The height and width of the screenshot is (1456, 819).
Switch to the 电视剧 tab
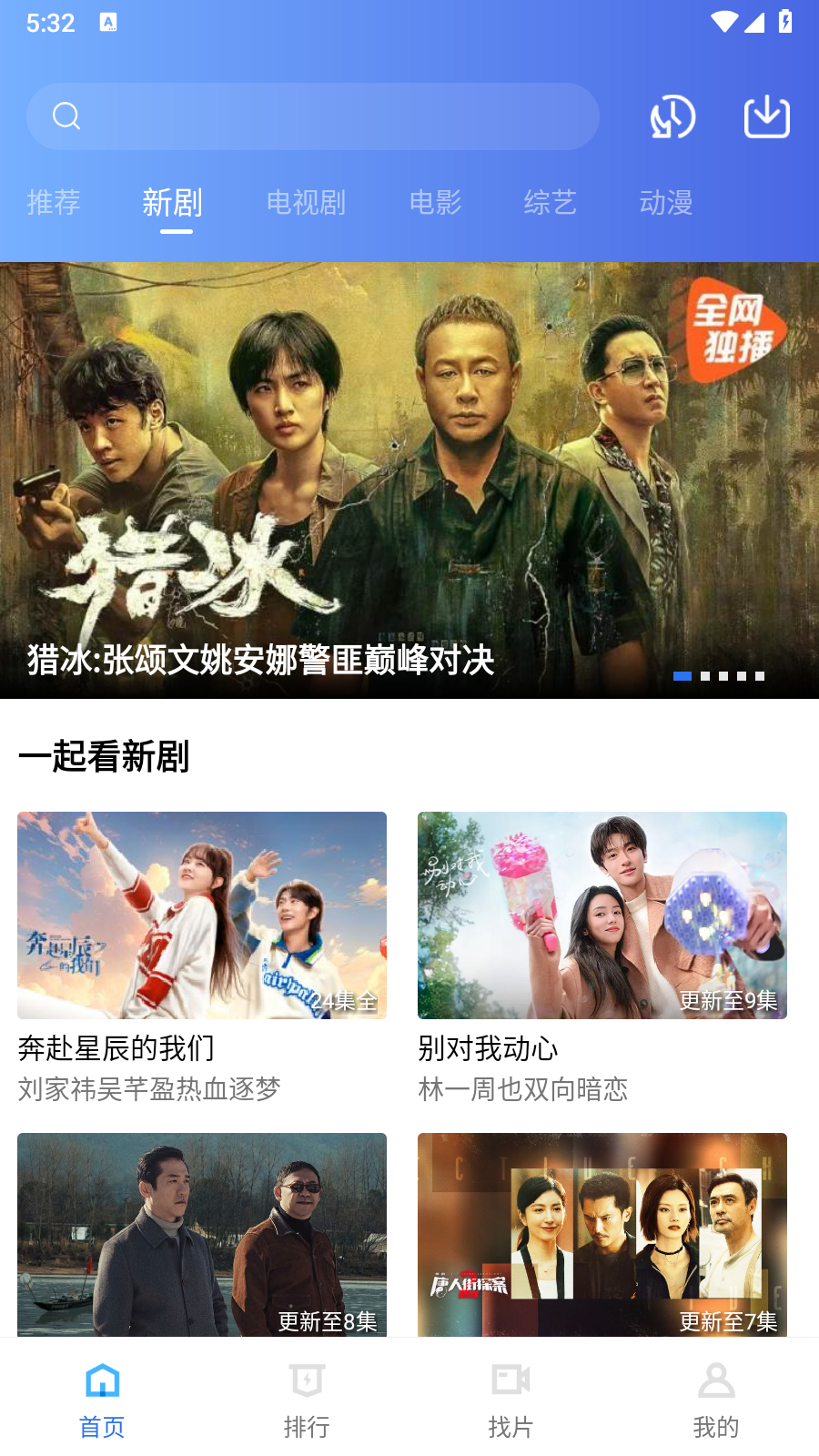(306, 202)
